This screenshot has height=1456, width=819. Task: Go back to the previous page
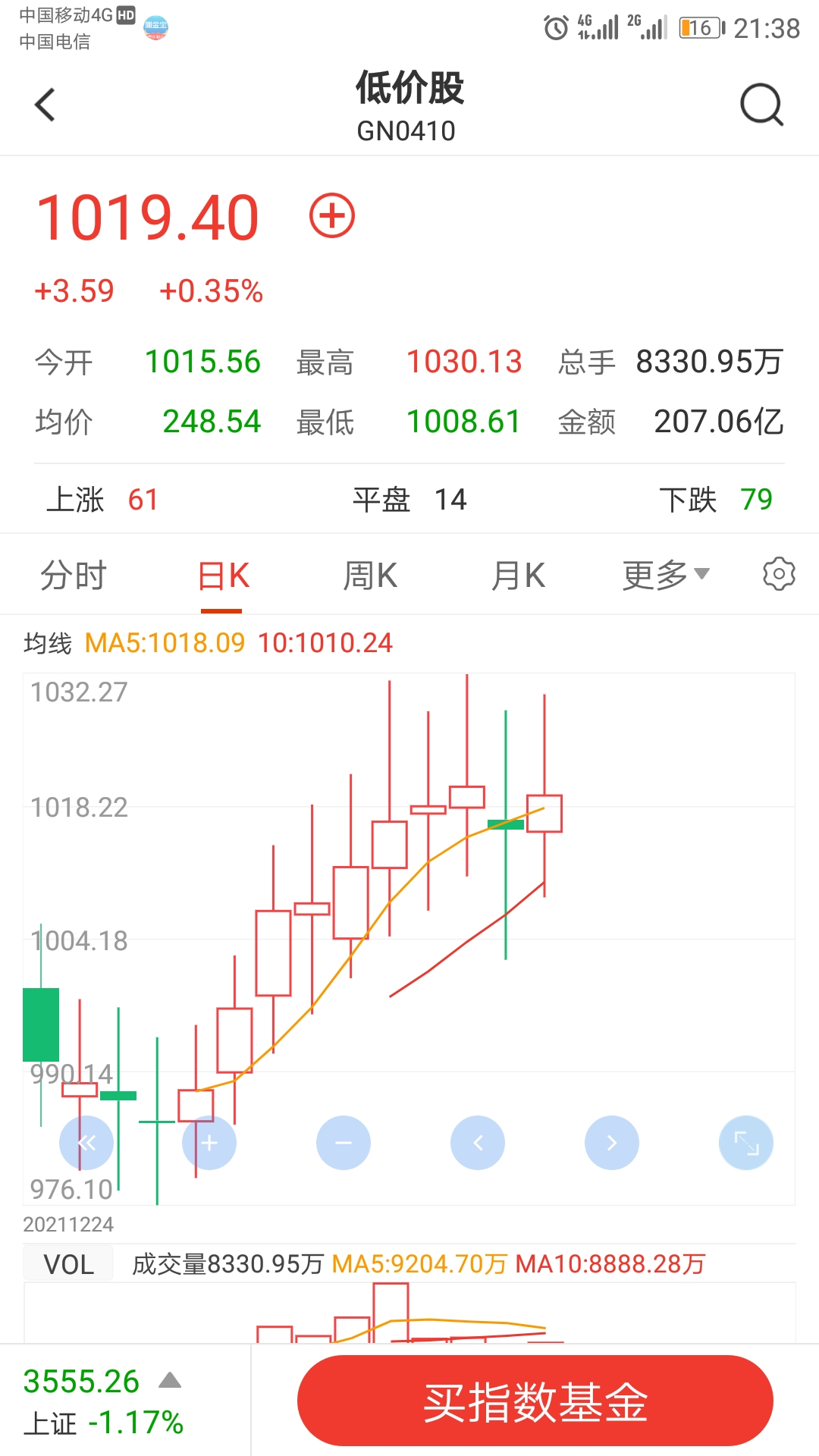click(45, 105)
